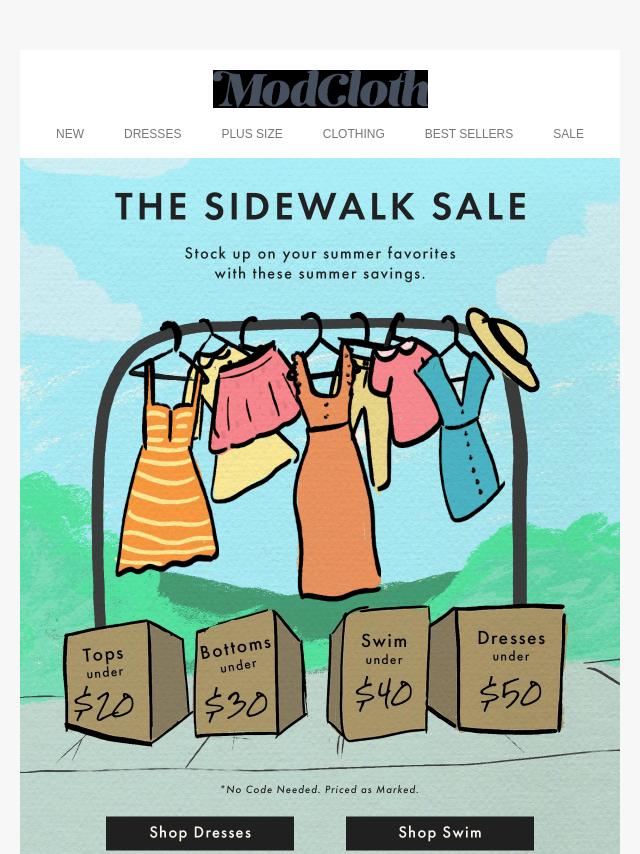
Task: Tap the Shop Dresses button
Action: coord(200,832)
